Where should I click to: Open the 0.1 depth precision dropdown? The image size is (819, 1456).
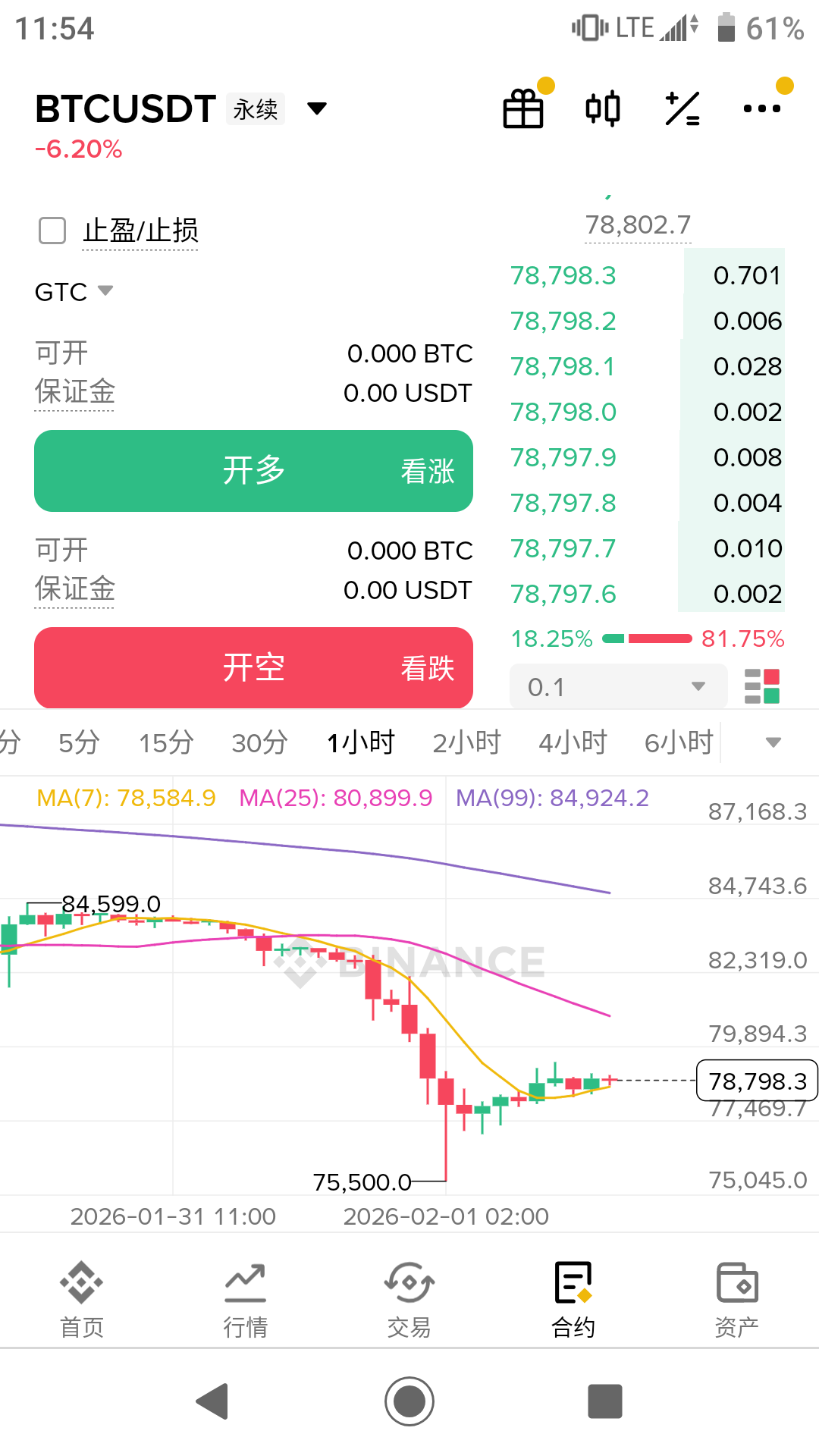tap(618, 687)
